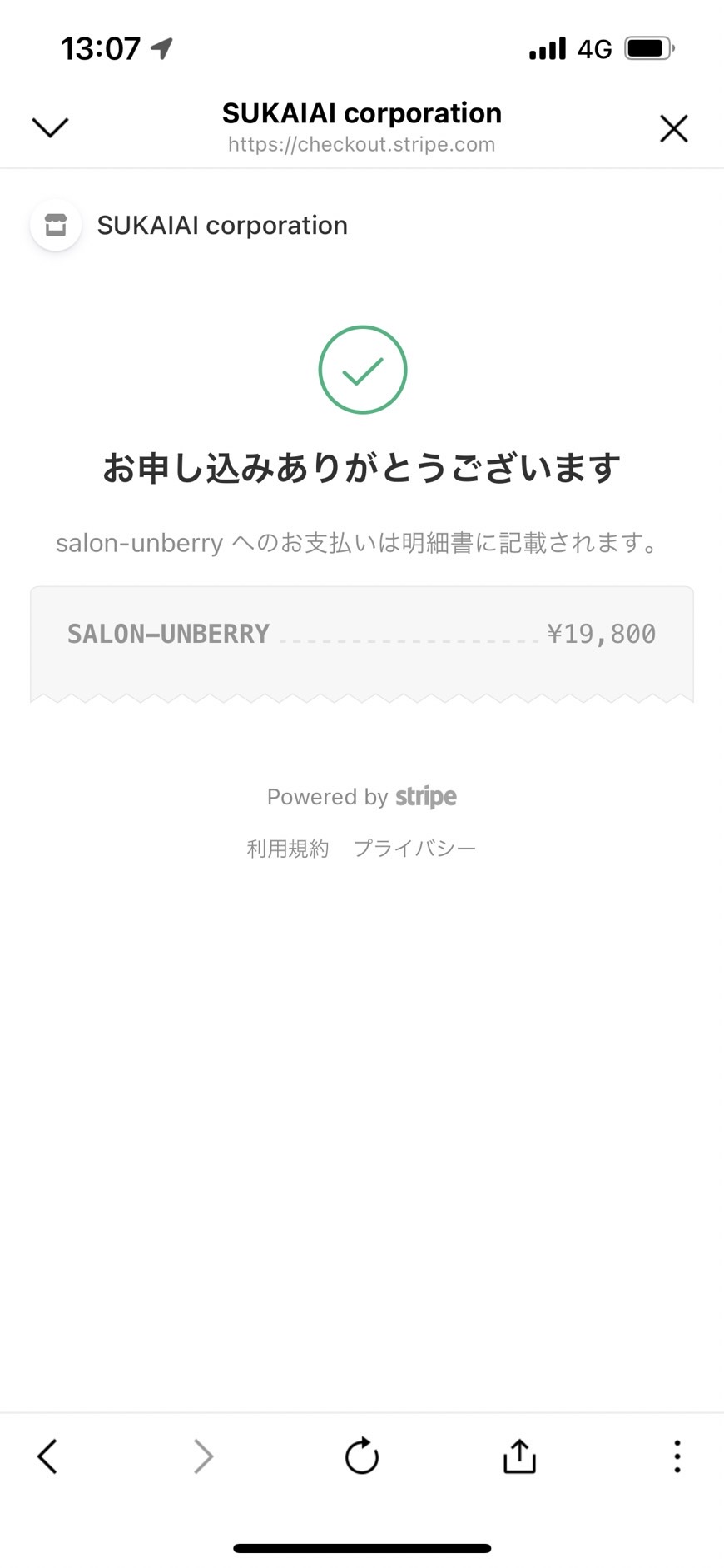Go back to the previous page
Screen dimensions: 724x1568
(x=47, y=1456)
